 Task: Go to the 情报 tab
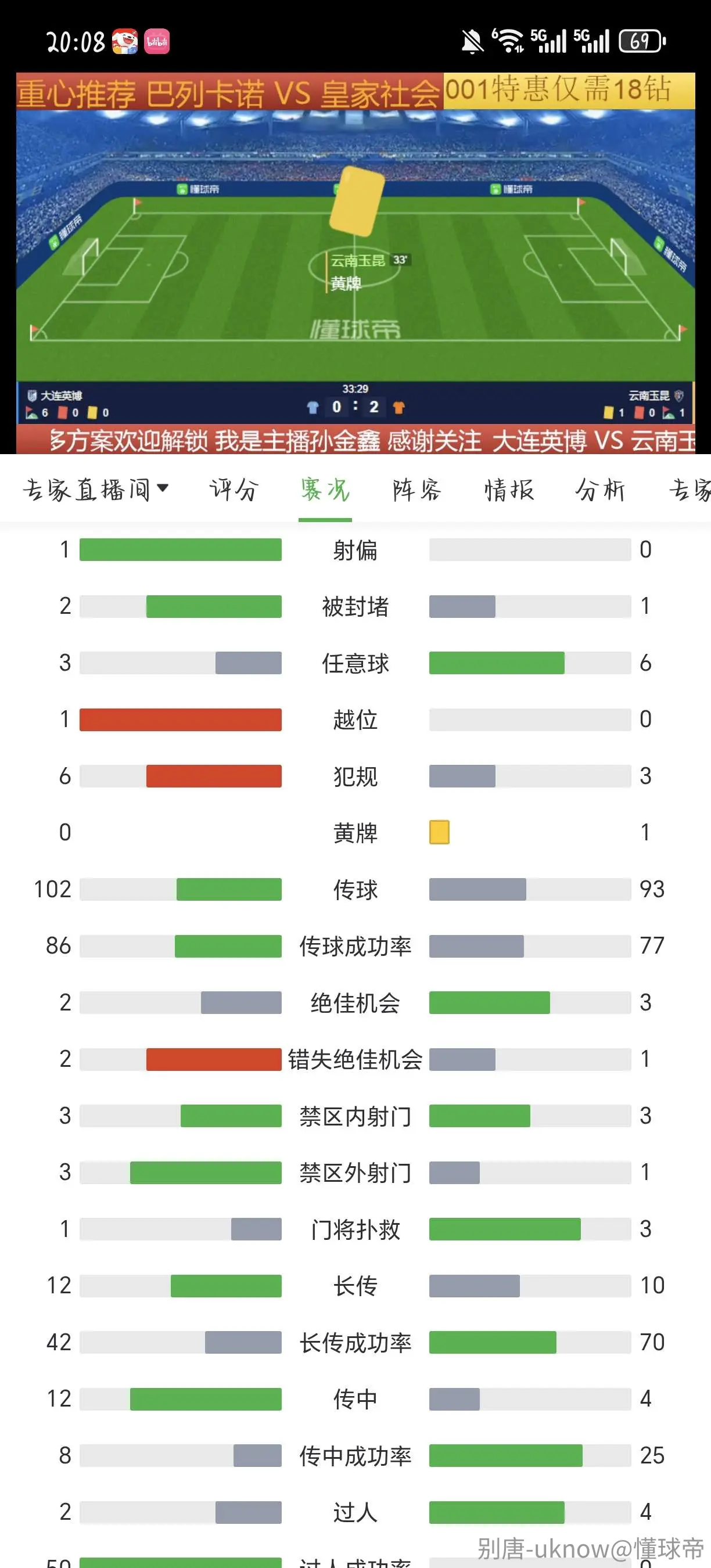(509, 490)
